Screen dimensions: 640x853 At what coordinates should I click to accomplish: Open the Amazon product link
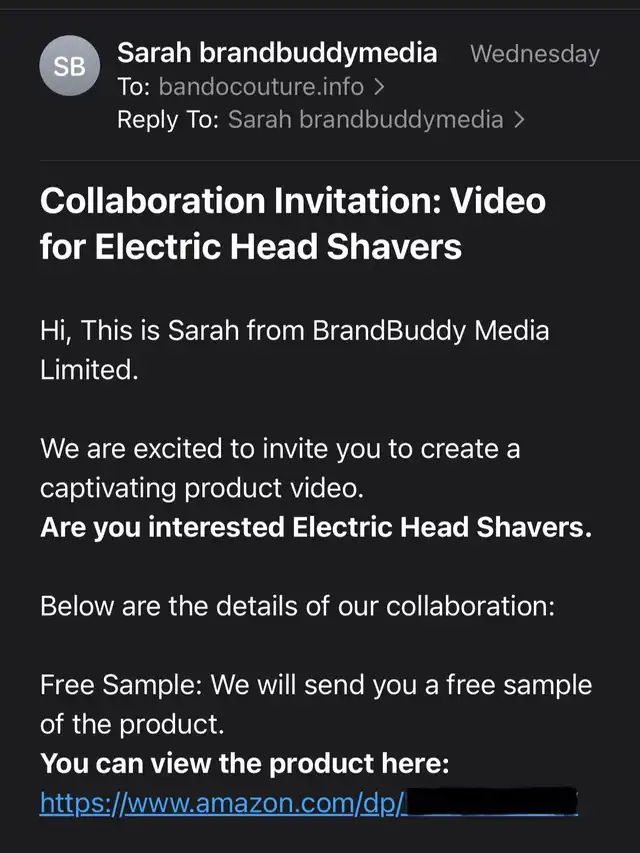(220, 803)
